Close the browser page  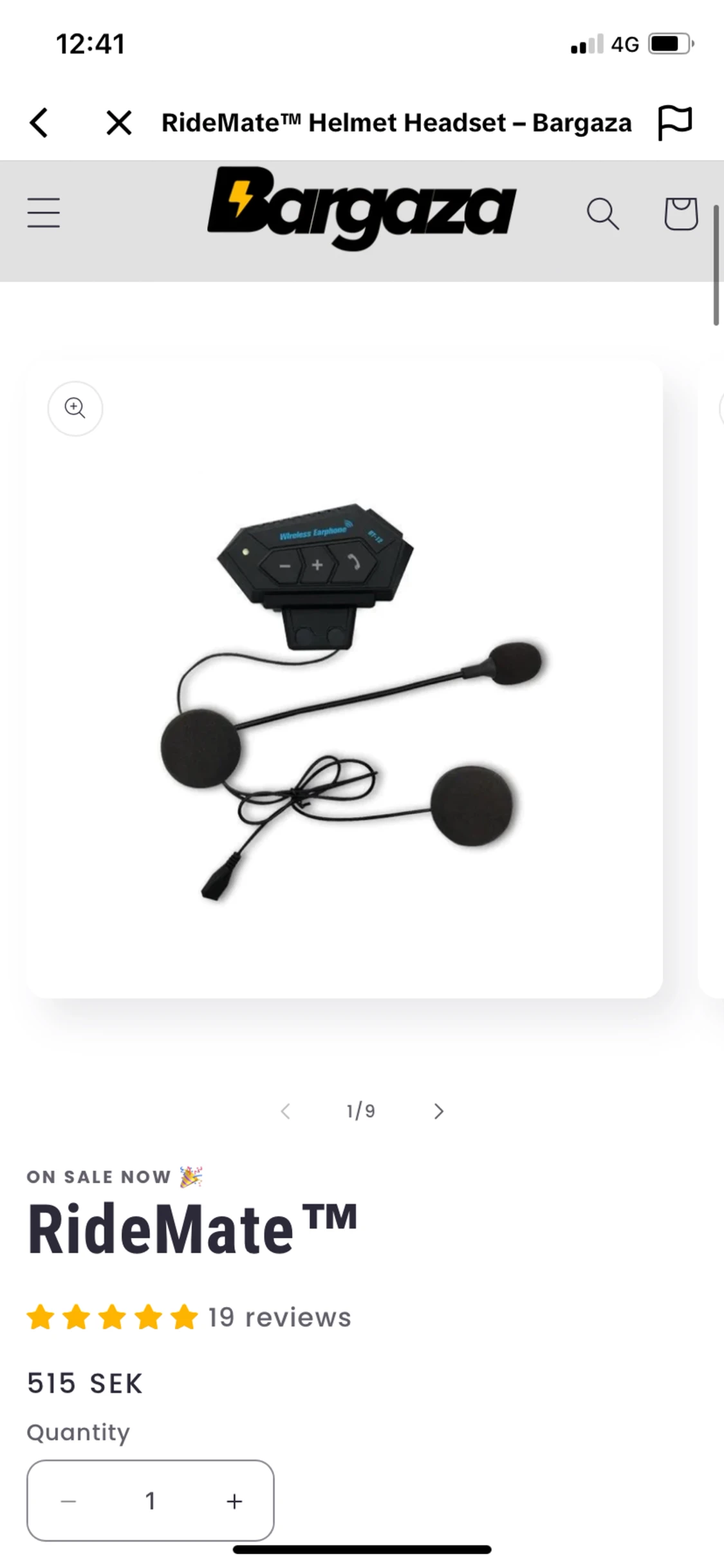pos(119,122)
